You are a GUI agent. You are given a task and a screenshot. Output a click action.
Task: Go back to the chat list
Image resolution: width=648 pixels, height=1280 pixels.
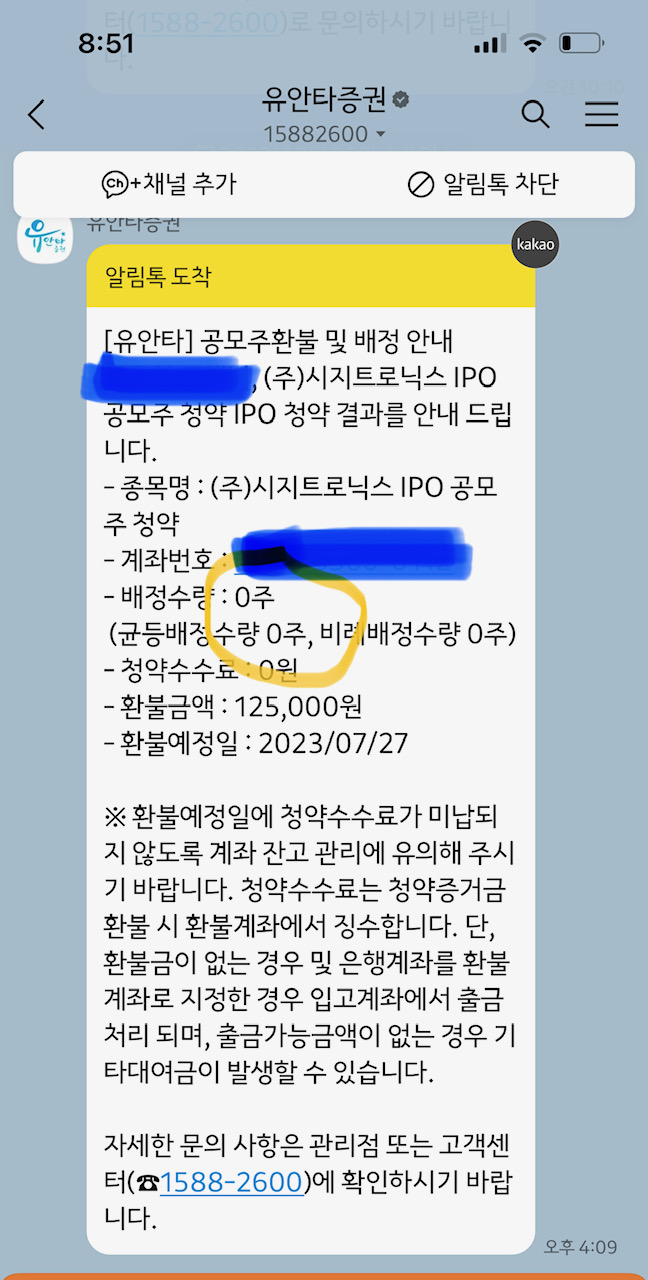(37, 115)
